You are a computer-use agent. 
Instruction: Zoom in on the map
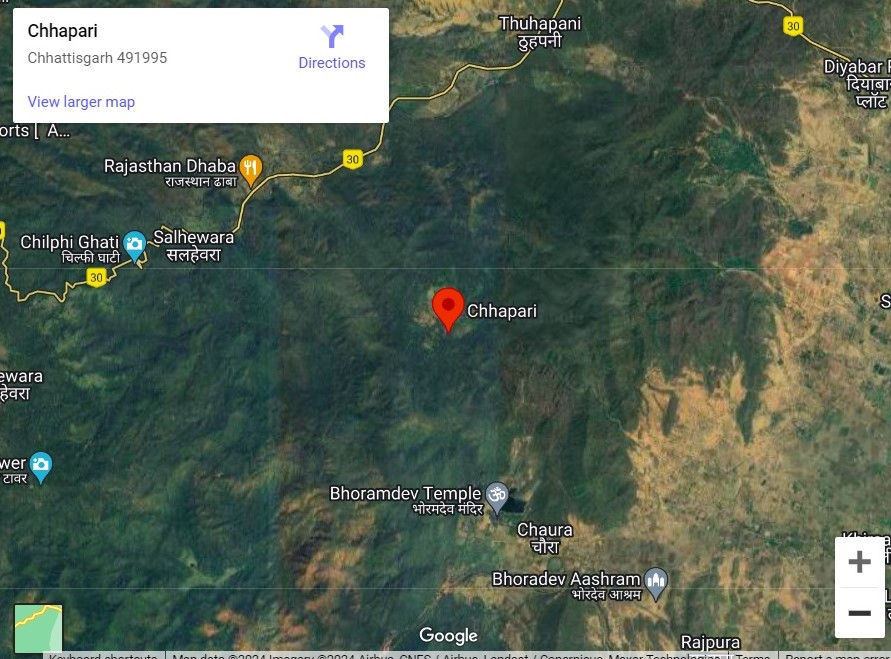859,562
